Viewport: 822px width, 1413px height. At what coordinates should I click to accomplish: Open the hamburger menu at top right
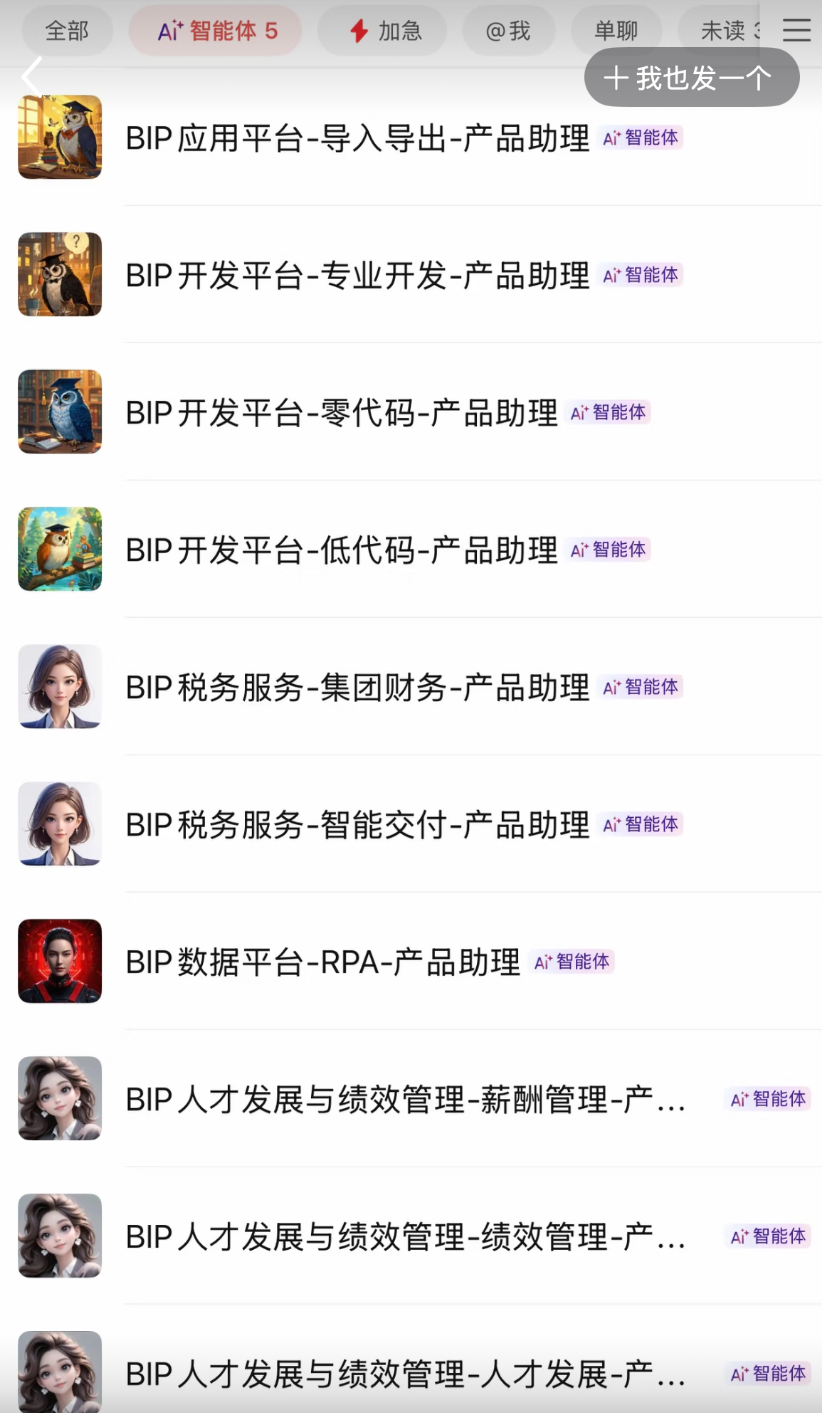coord(796,30)
